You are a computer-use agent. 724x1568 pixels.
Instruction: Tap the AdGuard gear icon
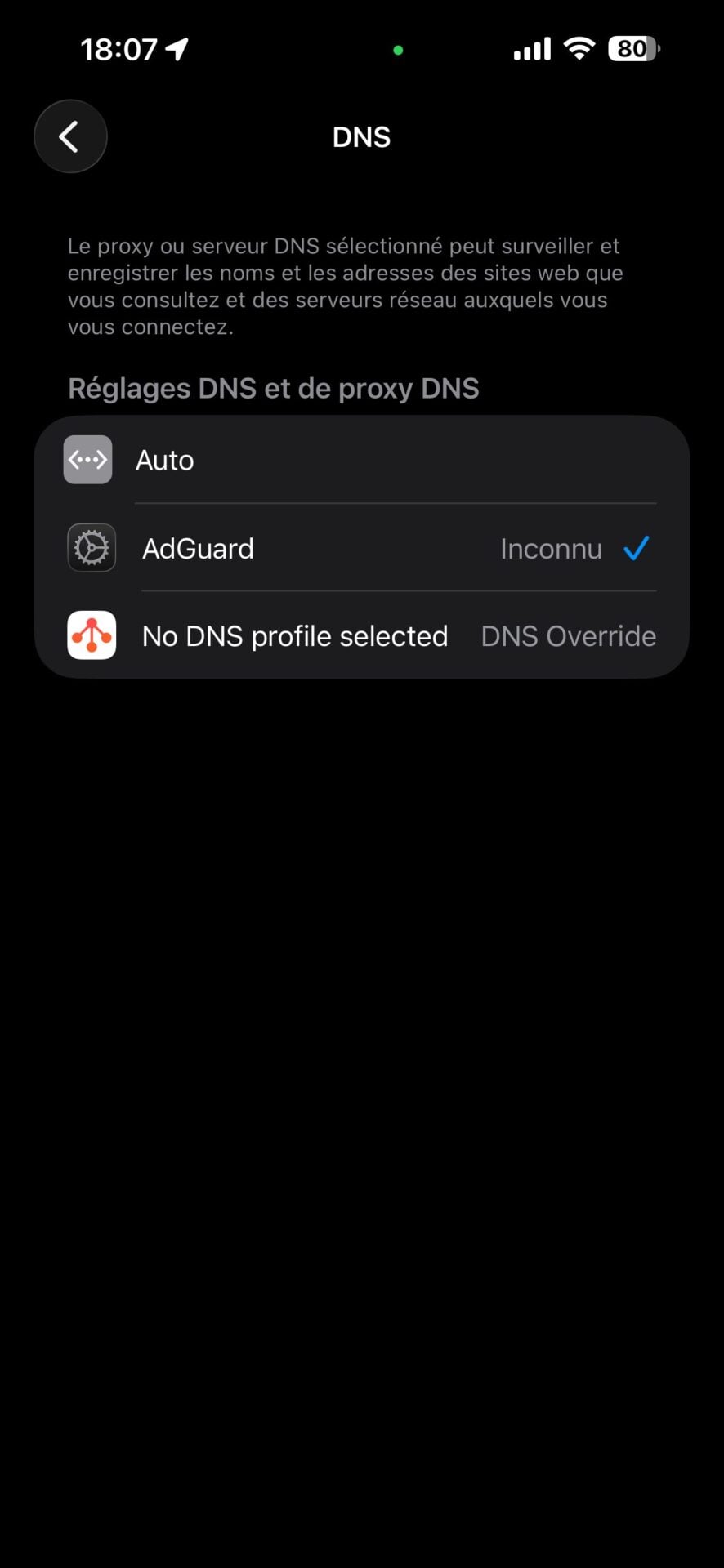click(91, 547)
